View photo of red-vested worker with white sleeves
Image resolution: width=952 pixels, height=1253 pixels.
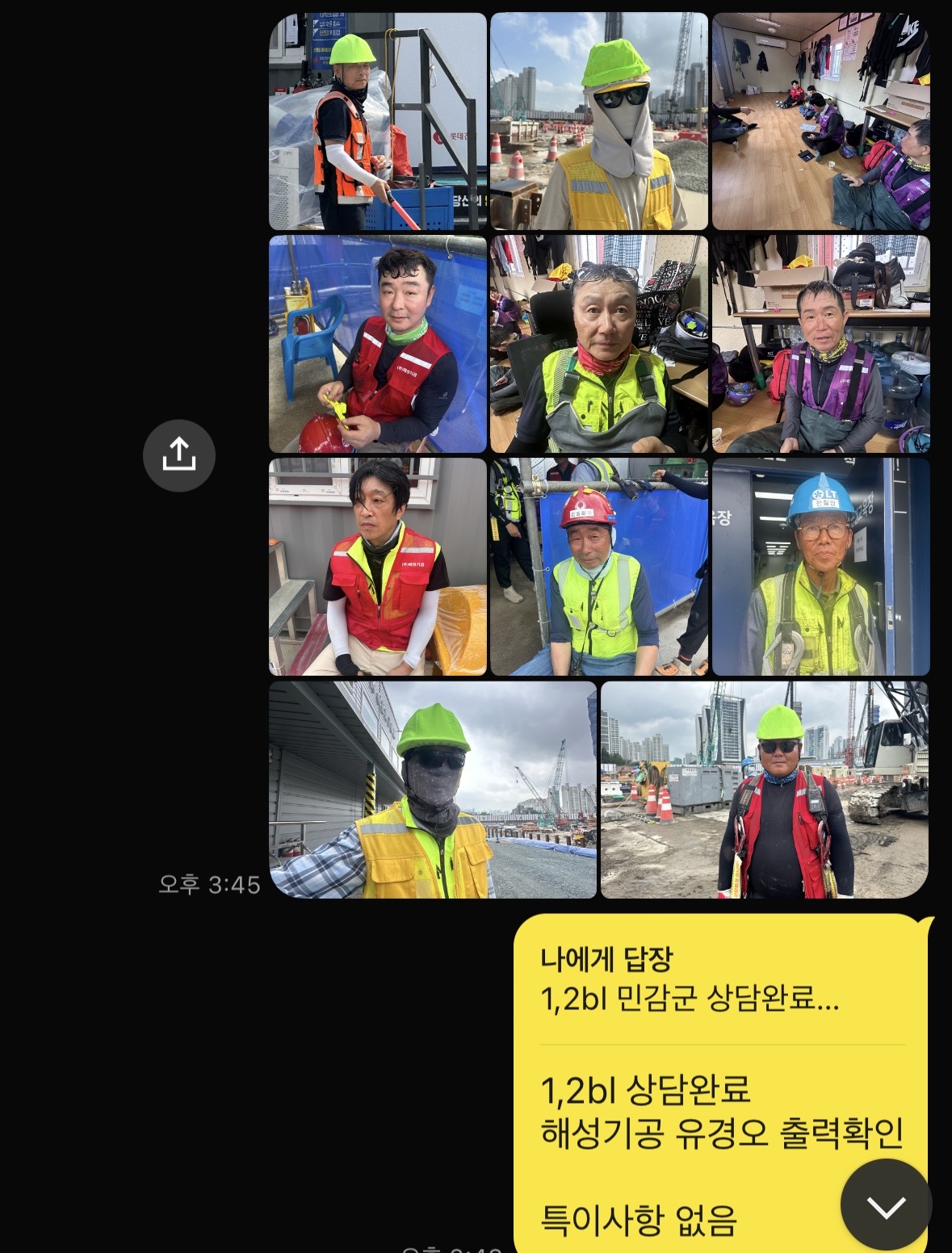pos(377,567)
